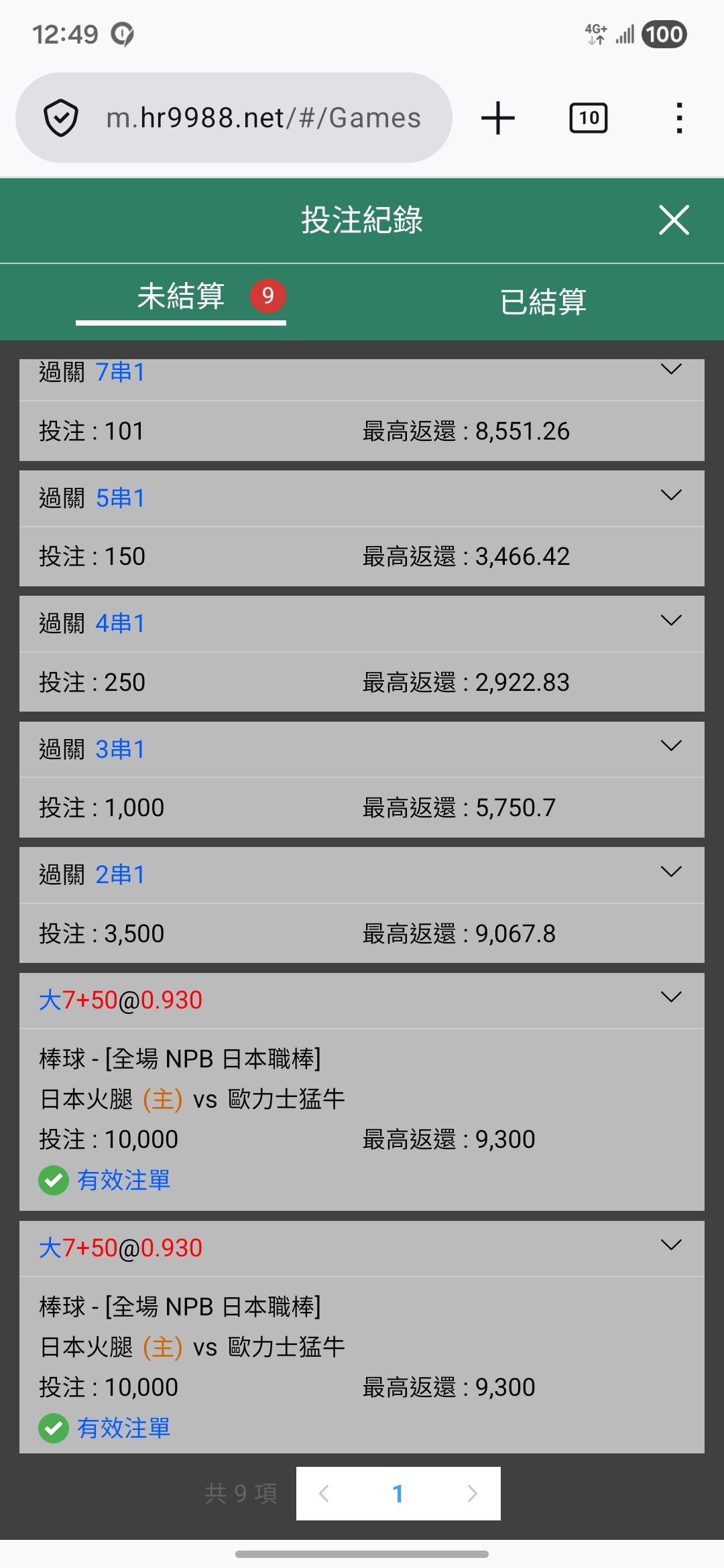The image size is (724, 1568).
Task: Tap the browser address bar
Action: (261, 118)
